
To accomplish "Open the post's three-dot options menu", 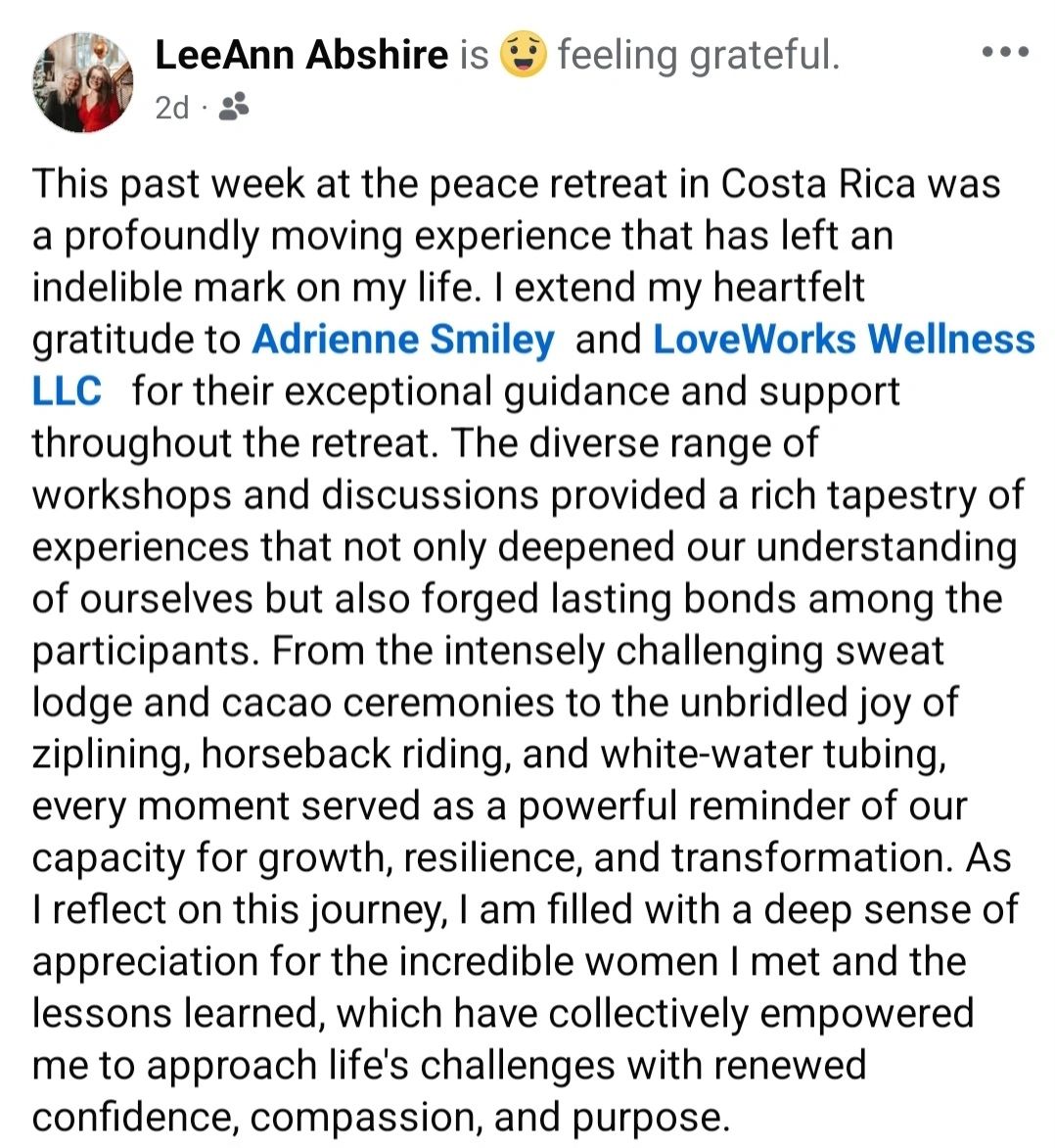I will point(1005,53).
